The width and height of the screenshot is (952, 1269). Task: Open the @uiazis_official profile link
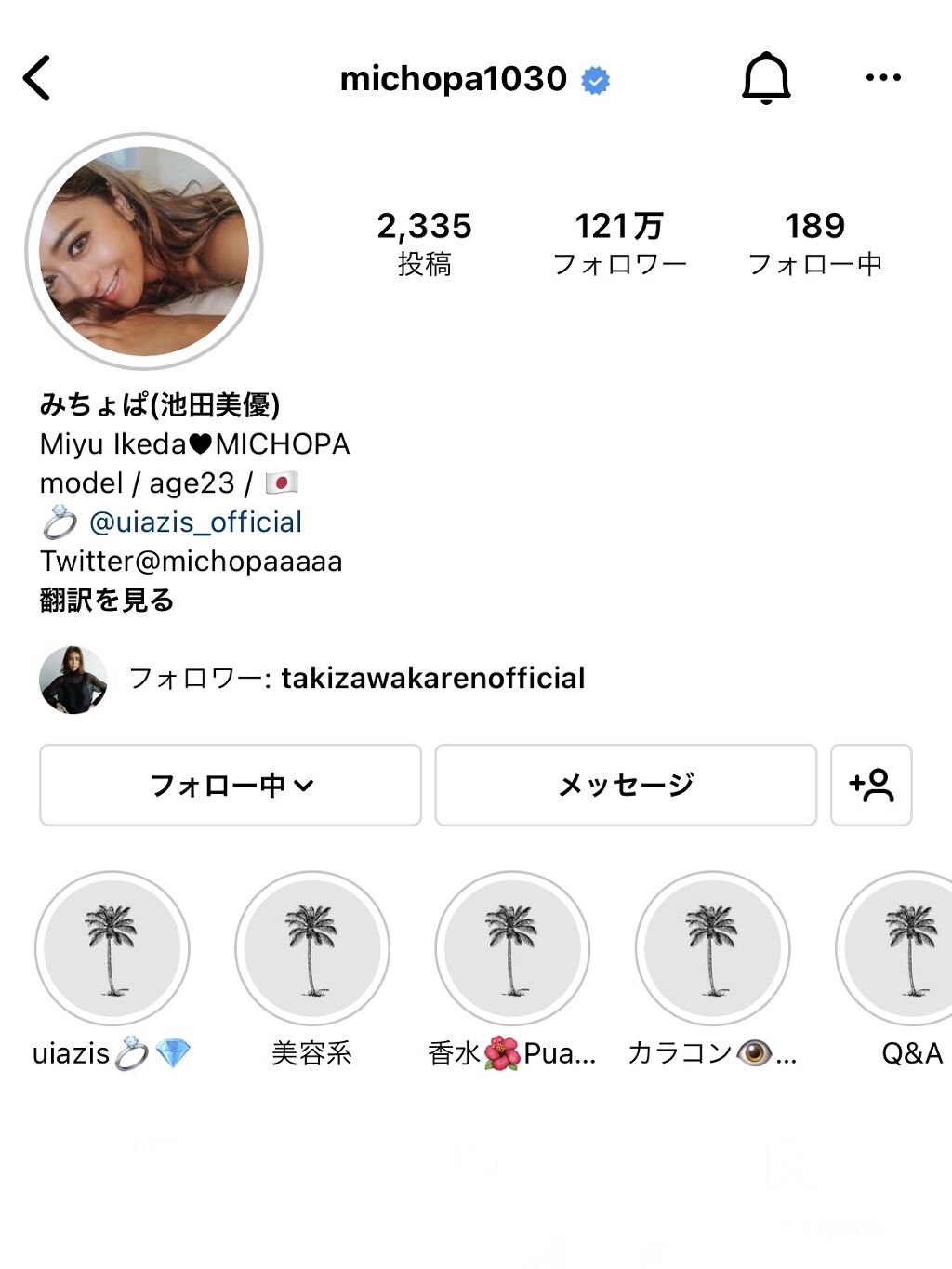195,522
